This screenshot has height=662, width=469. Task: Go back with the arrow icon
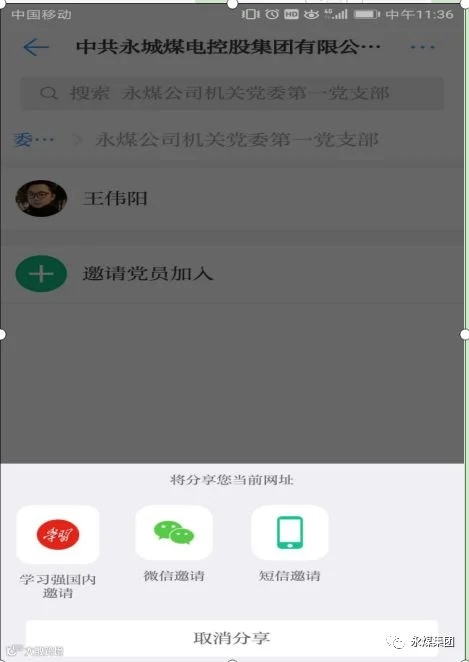pyautogui.click(x=35, y=47)
